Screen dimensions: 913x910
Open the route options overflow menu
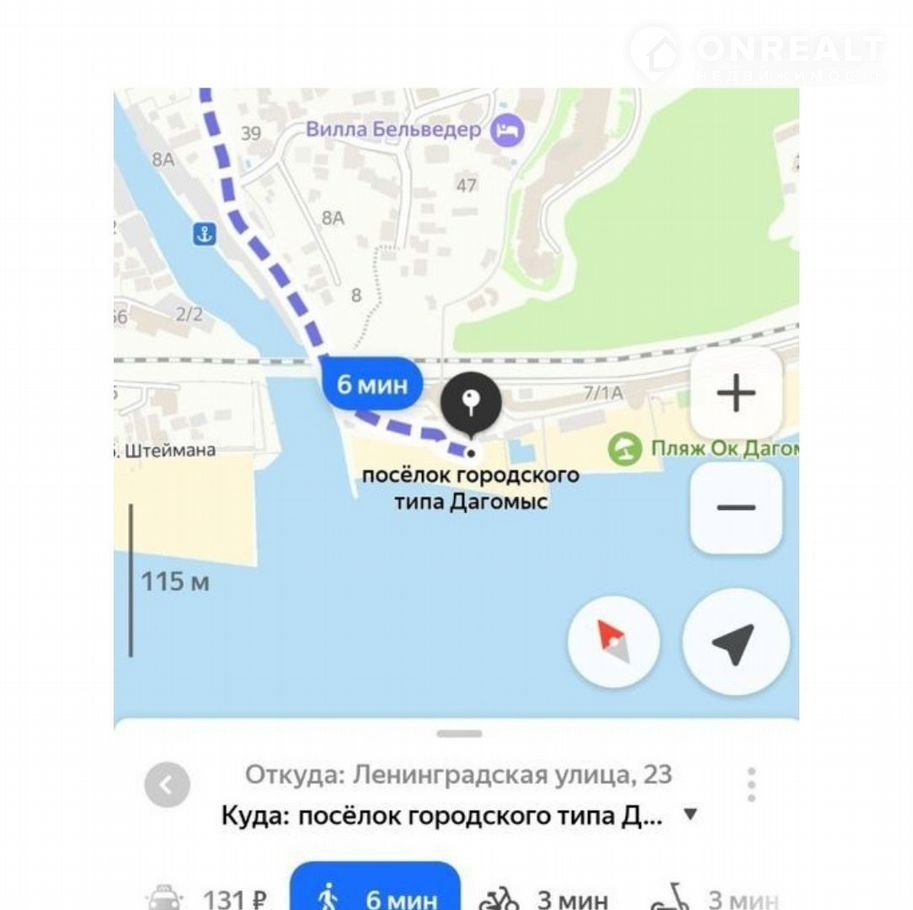pos(751,785)
